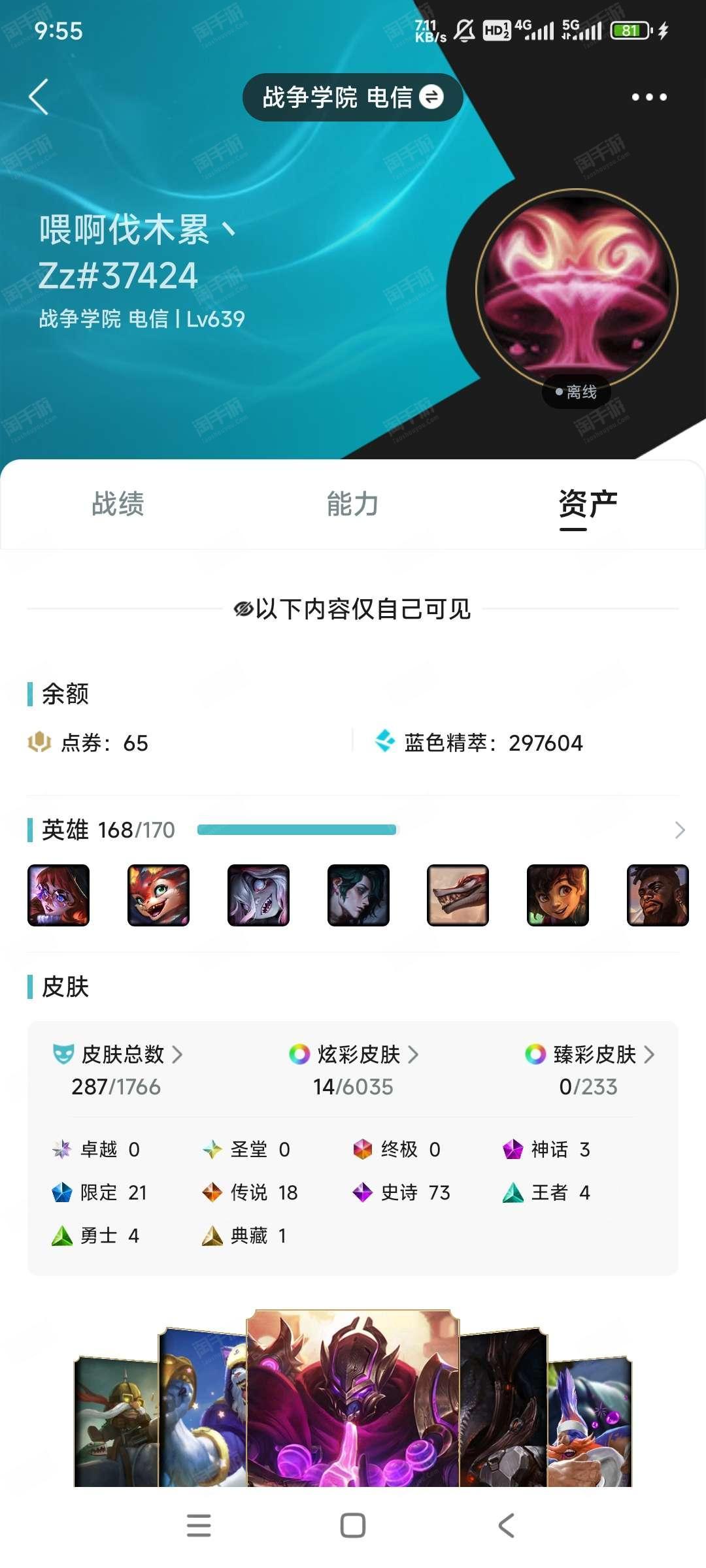The width and height of the screenshot is (706, 1568).
Task: Tap the profile avatar picture
Action: coord(577,289)
